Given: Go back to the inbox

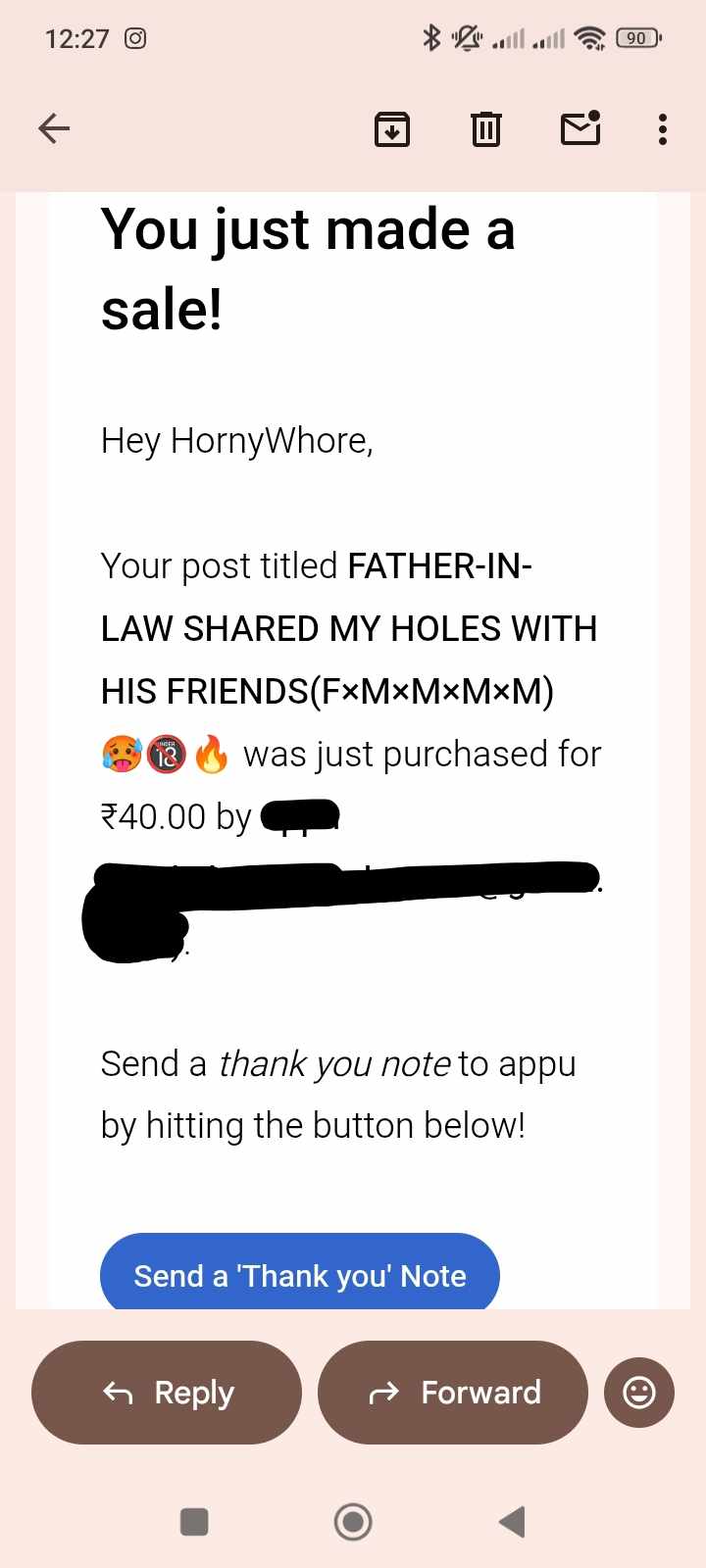Looking at the screenshot, I should (54, 128).
